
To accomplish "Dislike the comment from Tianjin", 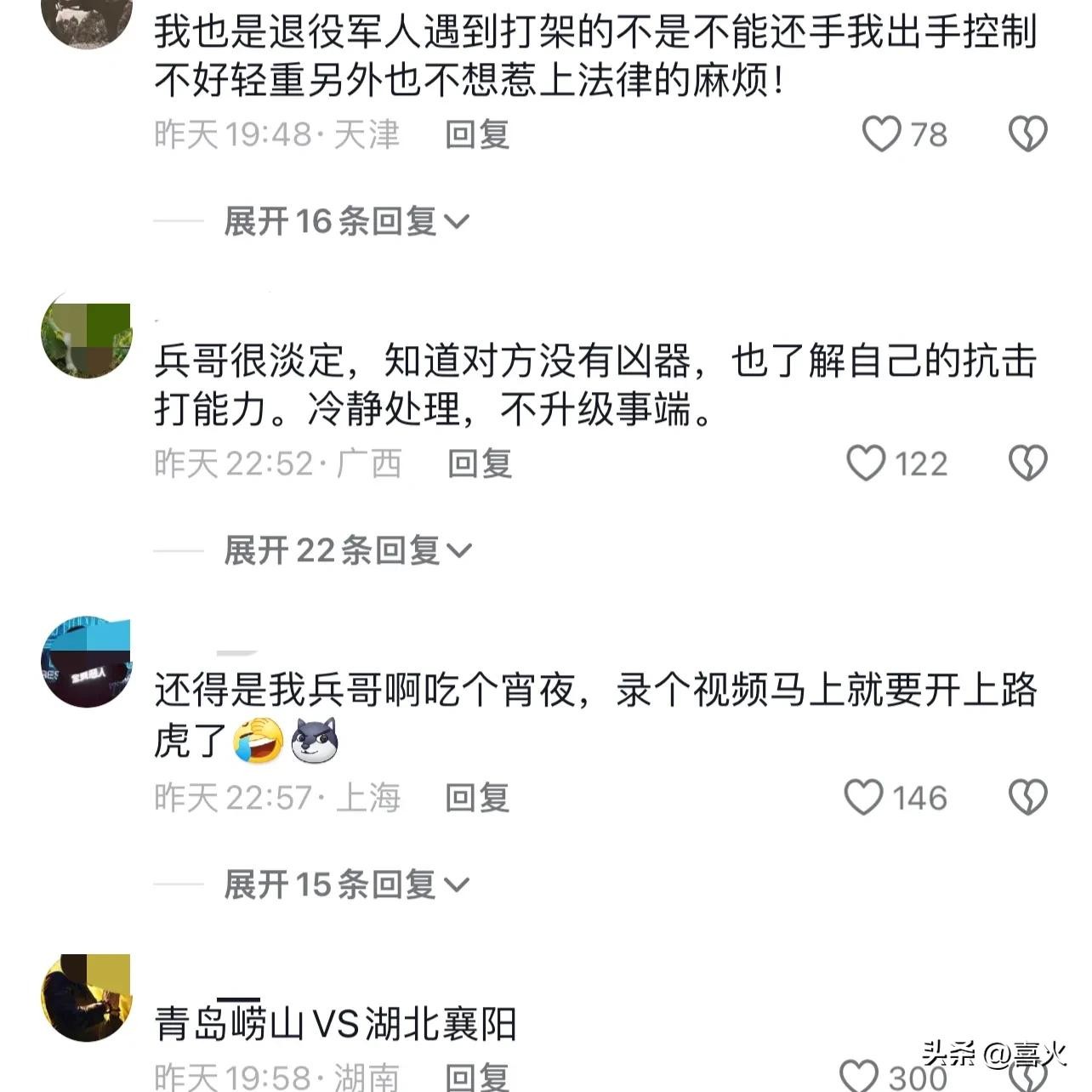I will tap(1027, 134).
